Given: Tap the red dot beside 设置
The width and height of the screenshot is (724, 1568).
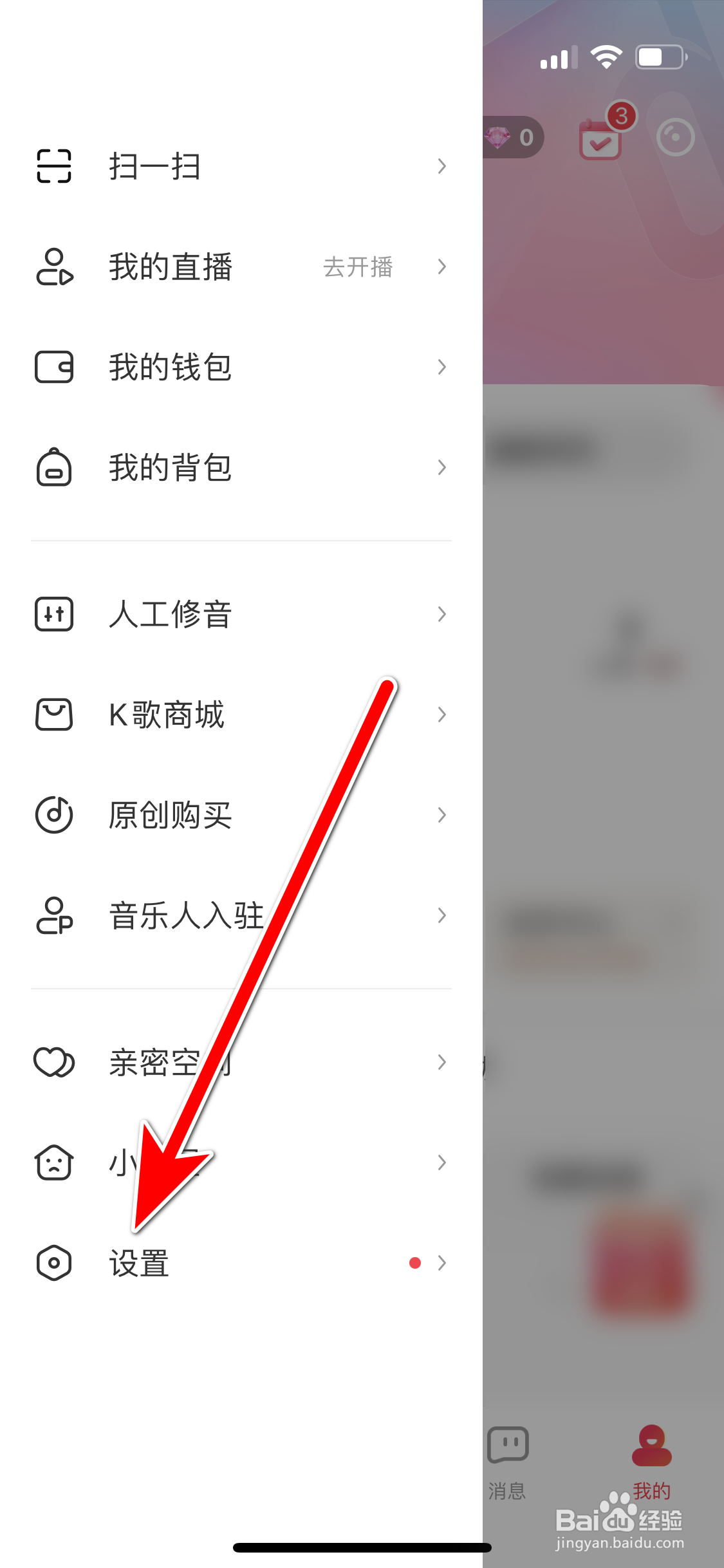Looking at the screenshot, I should (415, 1262).
